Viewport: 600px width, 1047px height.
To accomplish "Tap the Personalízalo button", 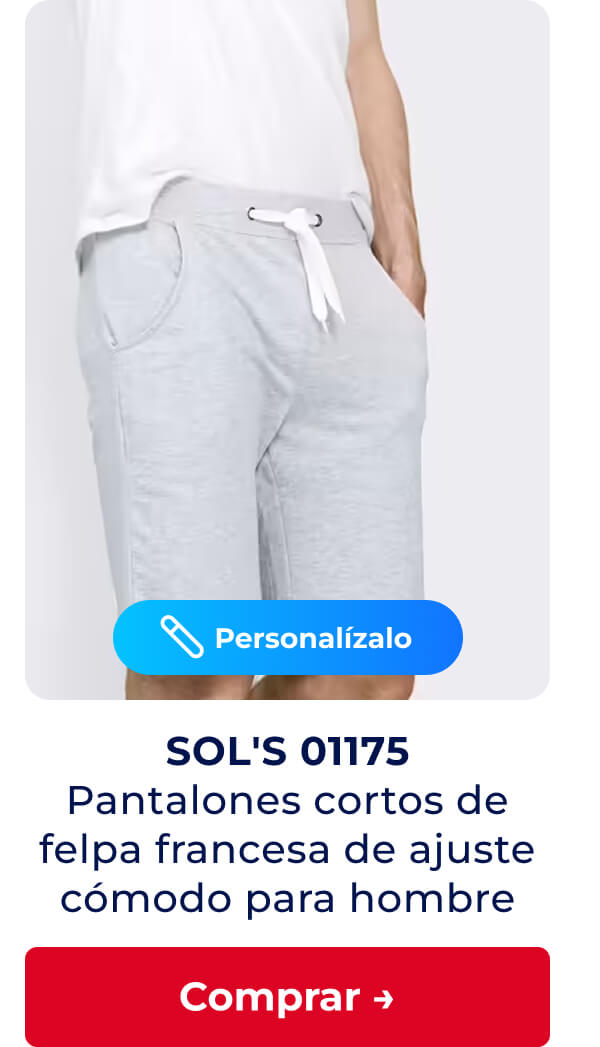I will (288, 638).
